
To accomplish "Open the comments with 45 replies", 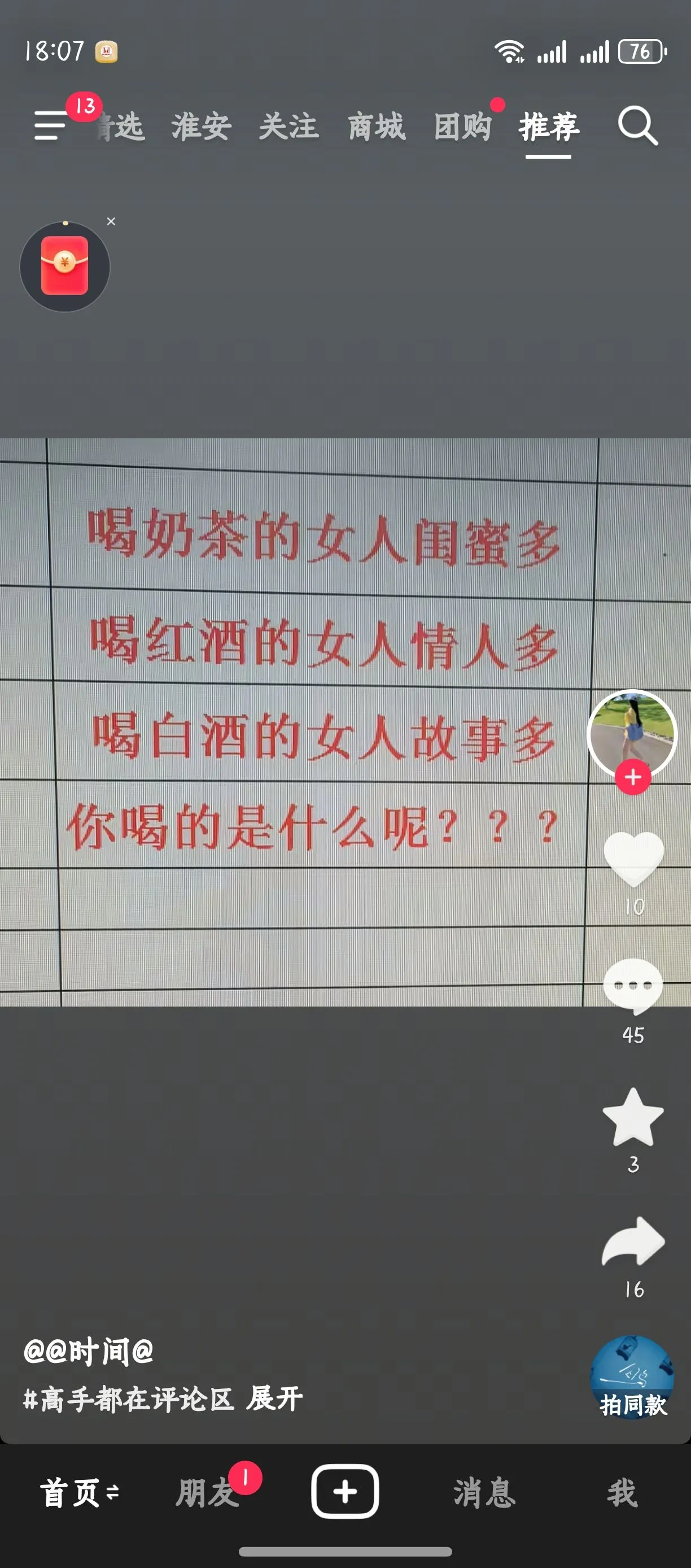I will (x=633, y=986).
